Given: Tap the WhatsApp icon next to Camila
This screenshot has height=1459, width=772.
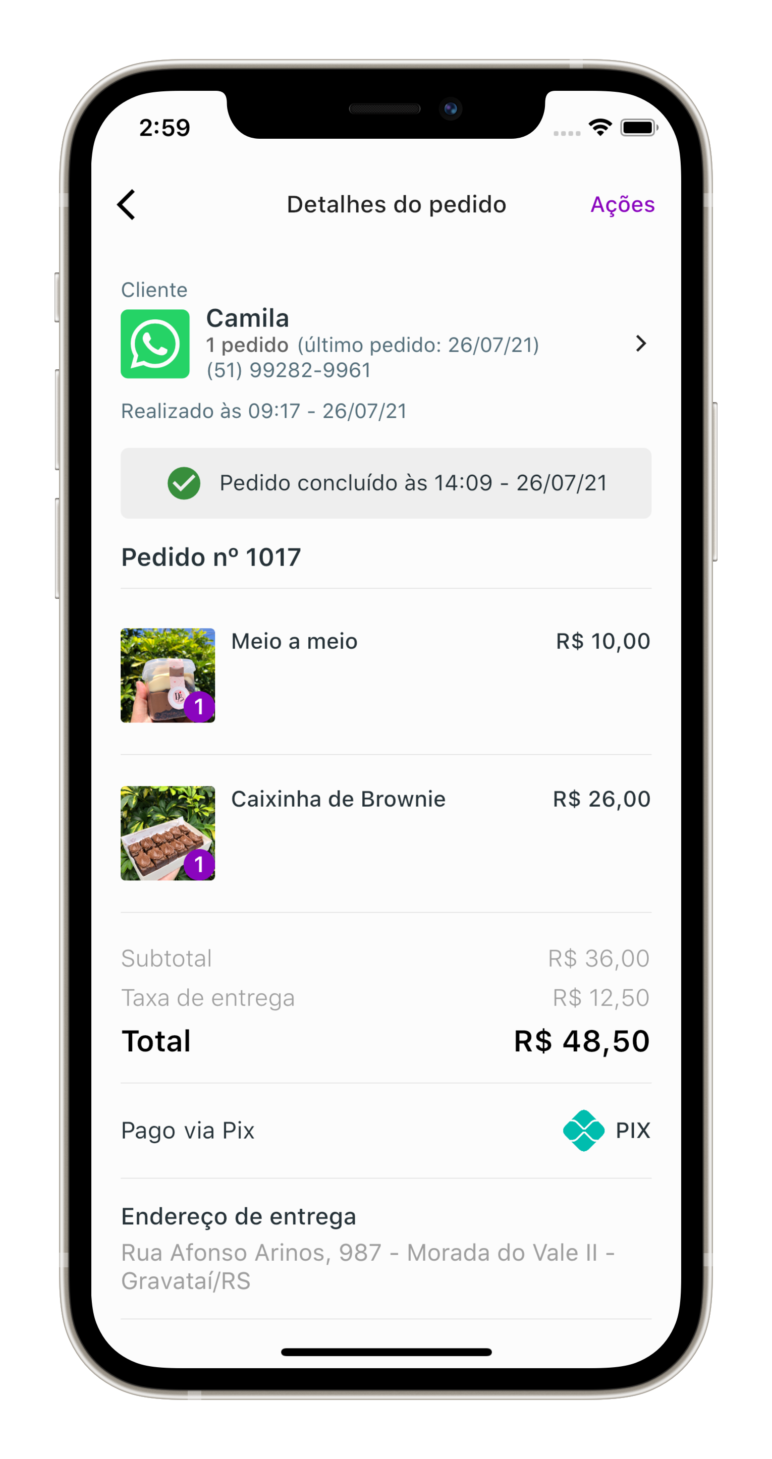Looking at the screenshot, I should [x=155, y=344].
